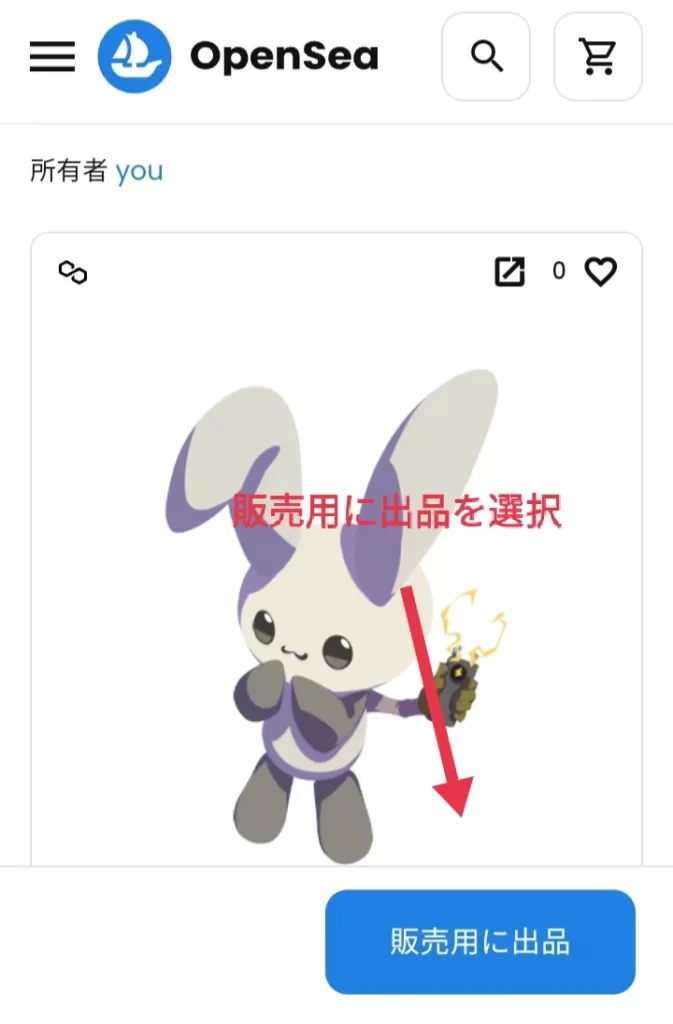Open the NFT image in a new tab

coord(510,271)
